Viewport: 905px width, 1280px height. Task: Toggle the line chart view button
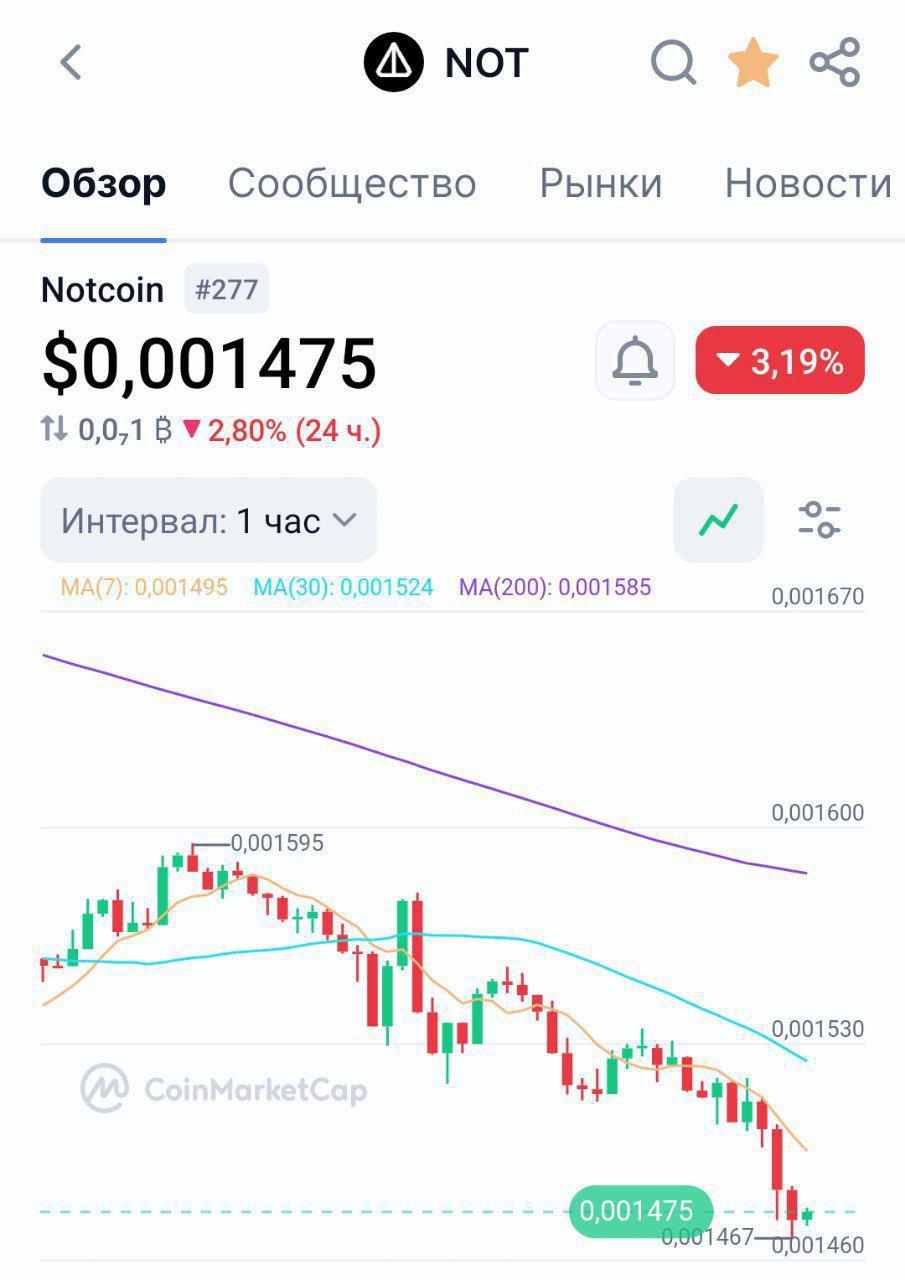click(718, 519)
